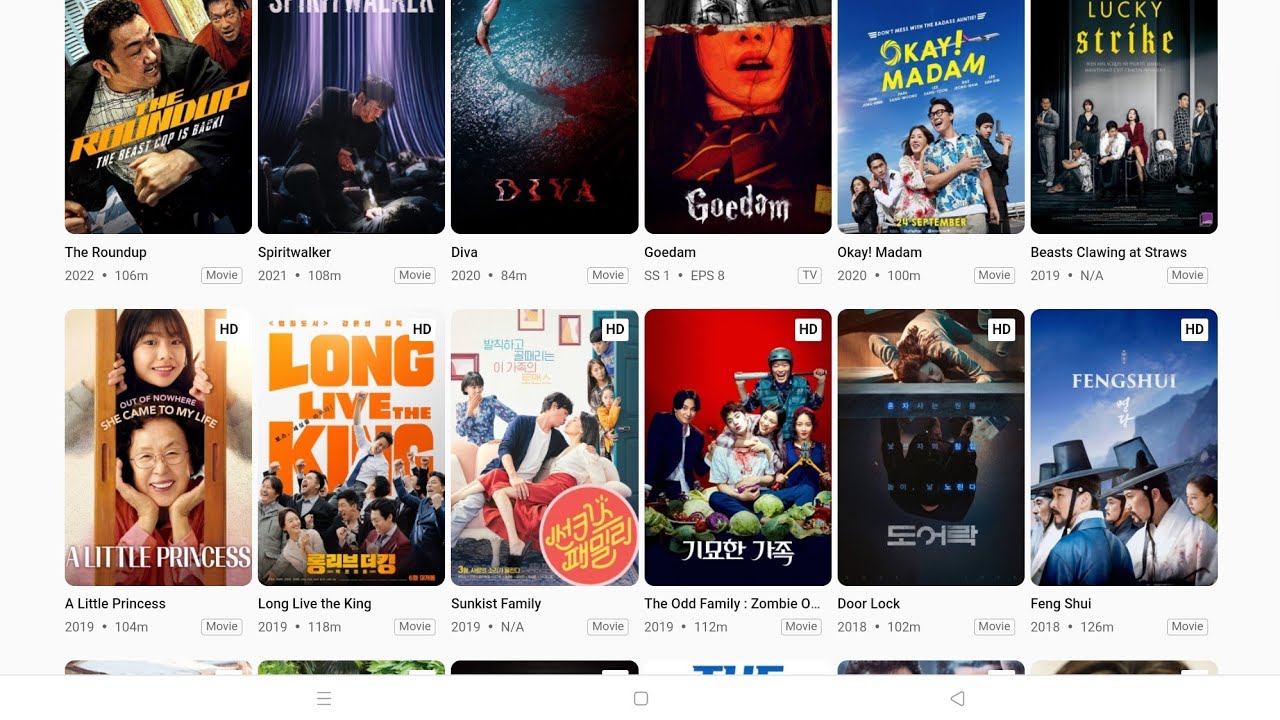Screen dimensions: 1280x720
Task: Open the Spiritwalker movie card
Action: point(351,115)
